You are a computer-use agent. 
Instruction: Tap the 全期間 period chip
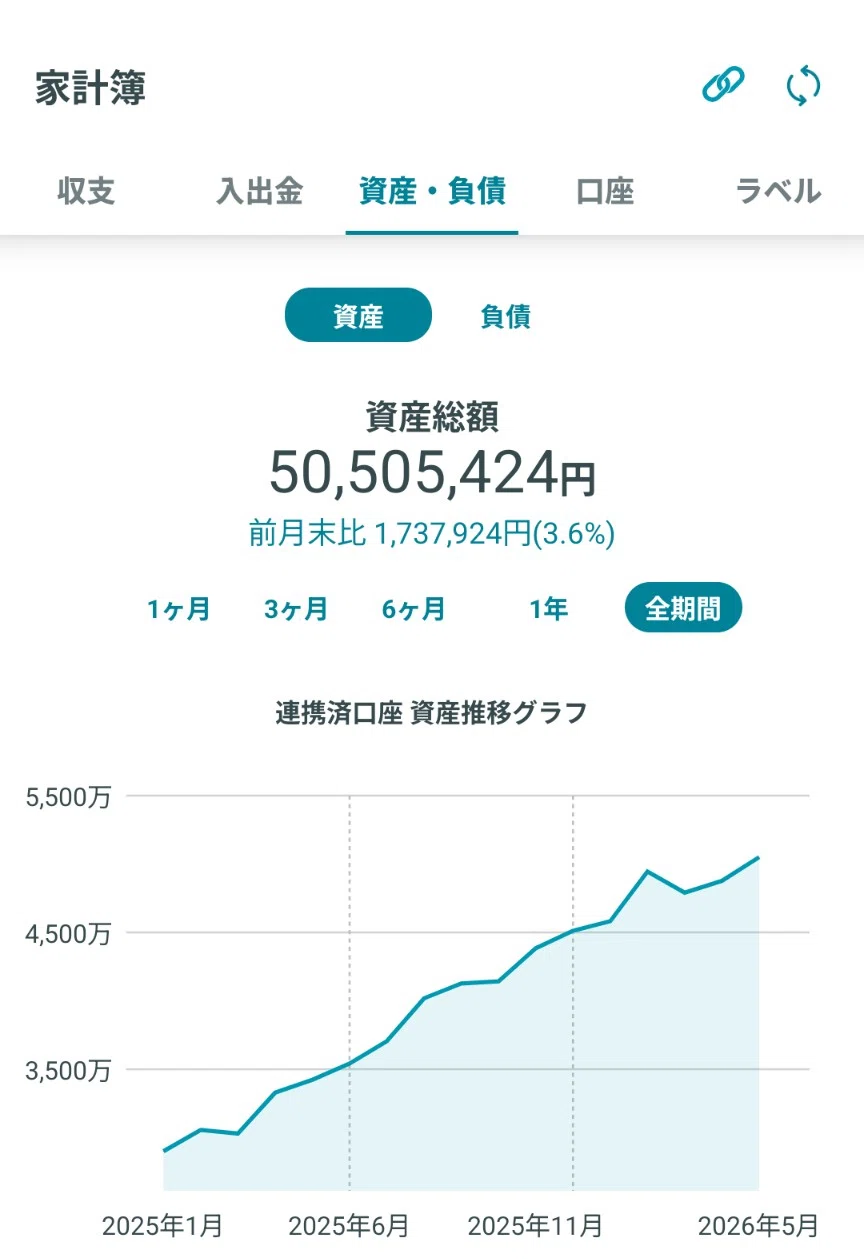pos(683,608)
